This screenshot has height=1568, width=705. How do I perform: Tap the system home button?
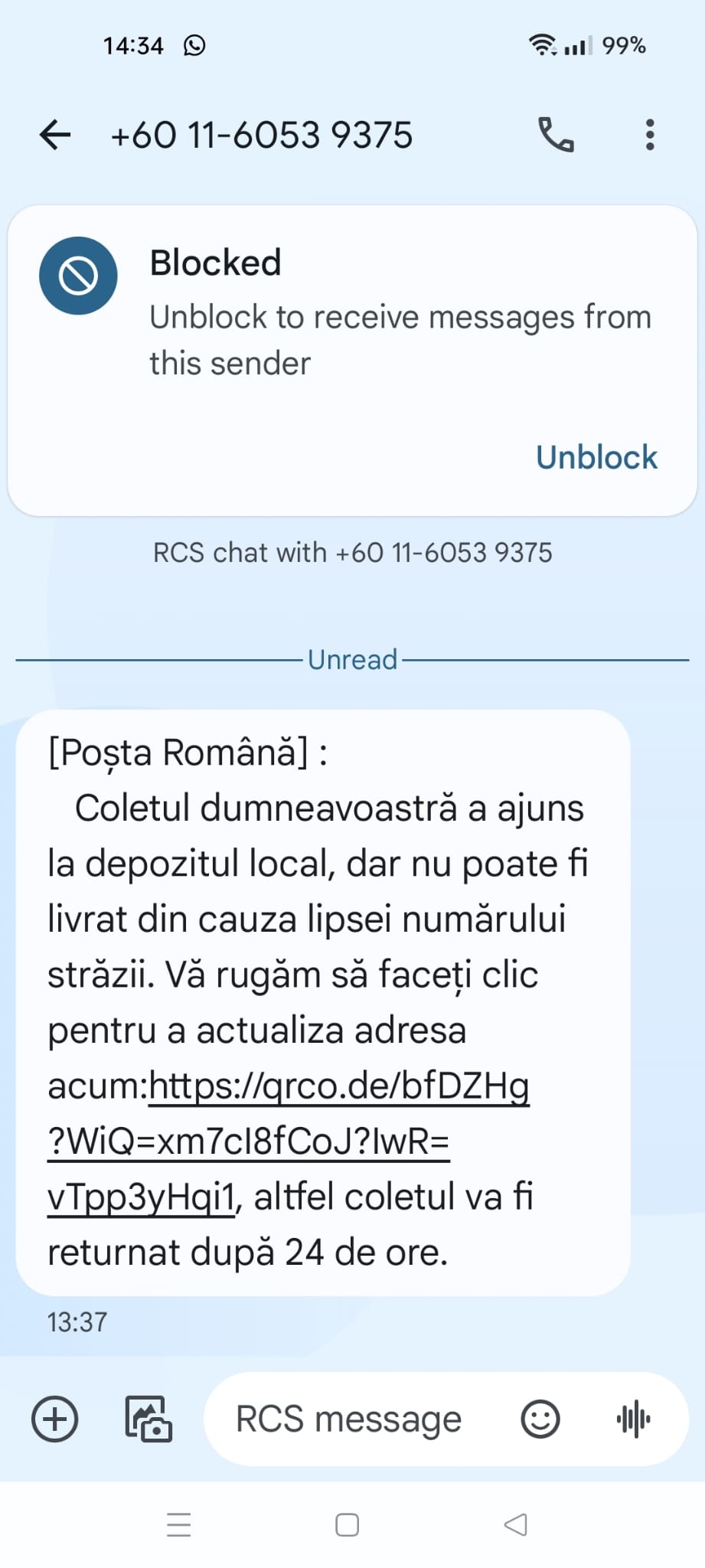(x=348, y=1524)
